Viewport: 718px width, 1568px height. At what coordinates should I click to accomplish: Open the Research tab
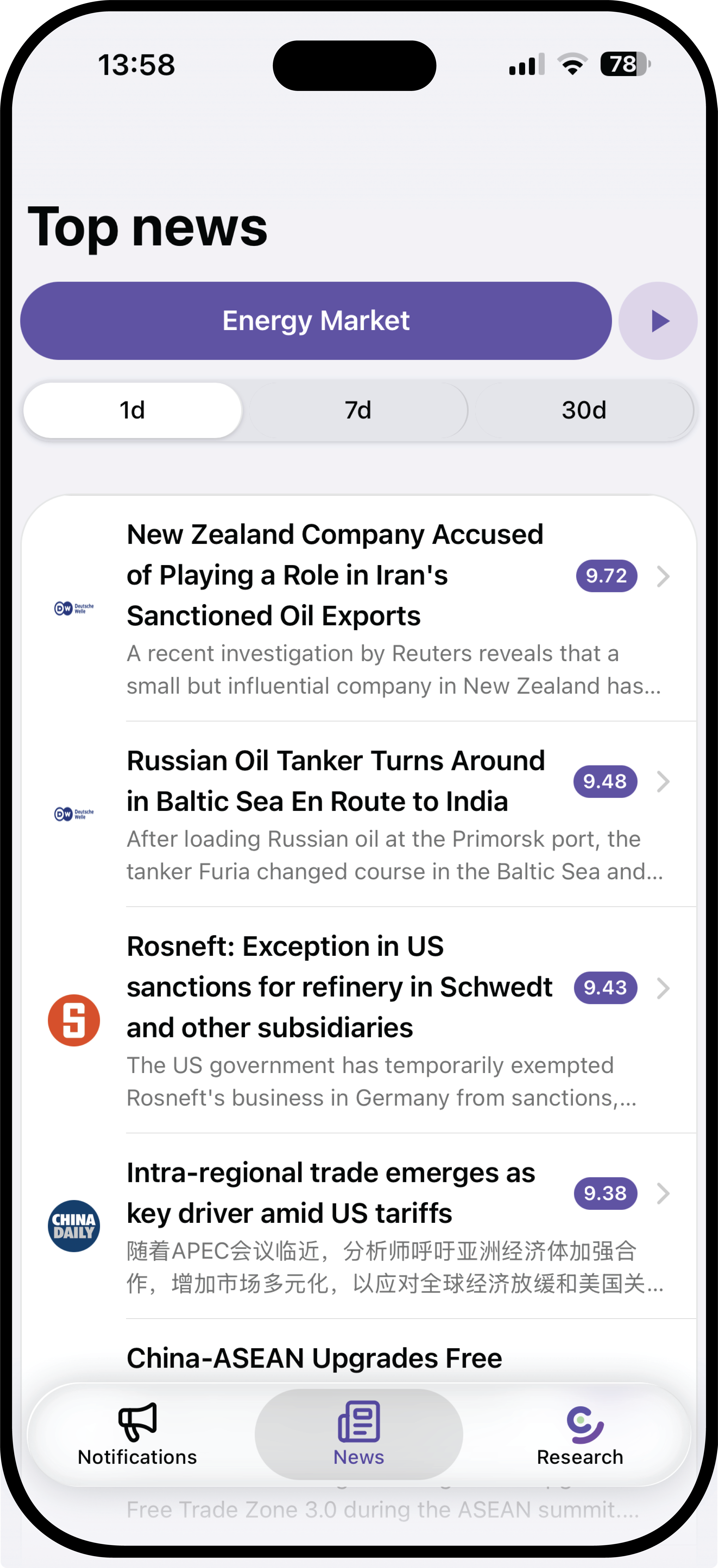coord(580,1434)
